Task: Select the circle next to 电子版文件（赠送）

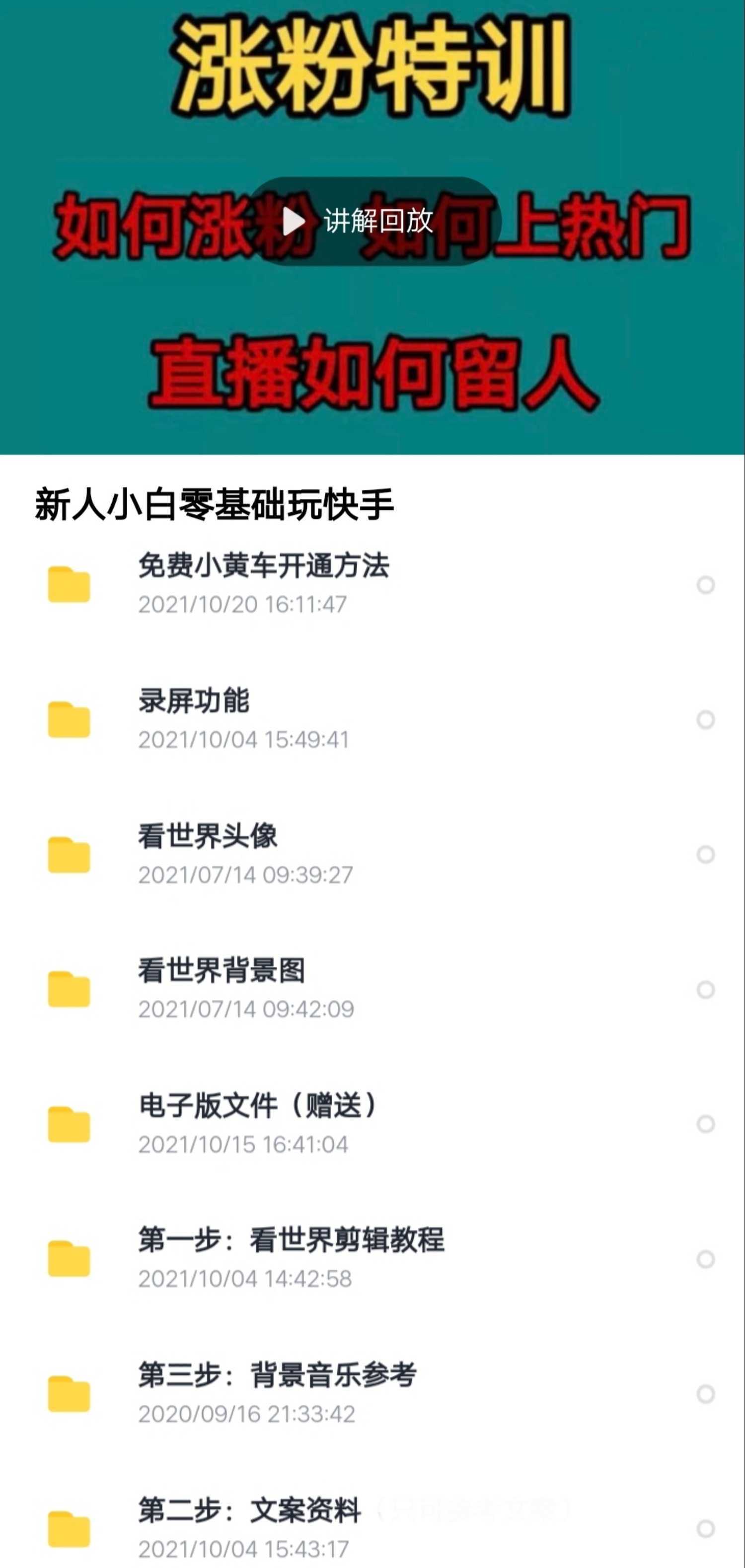Action: [x=705, y=1124]
